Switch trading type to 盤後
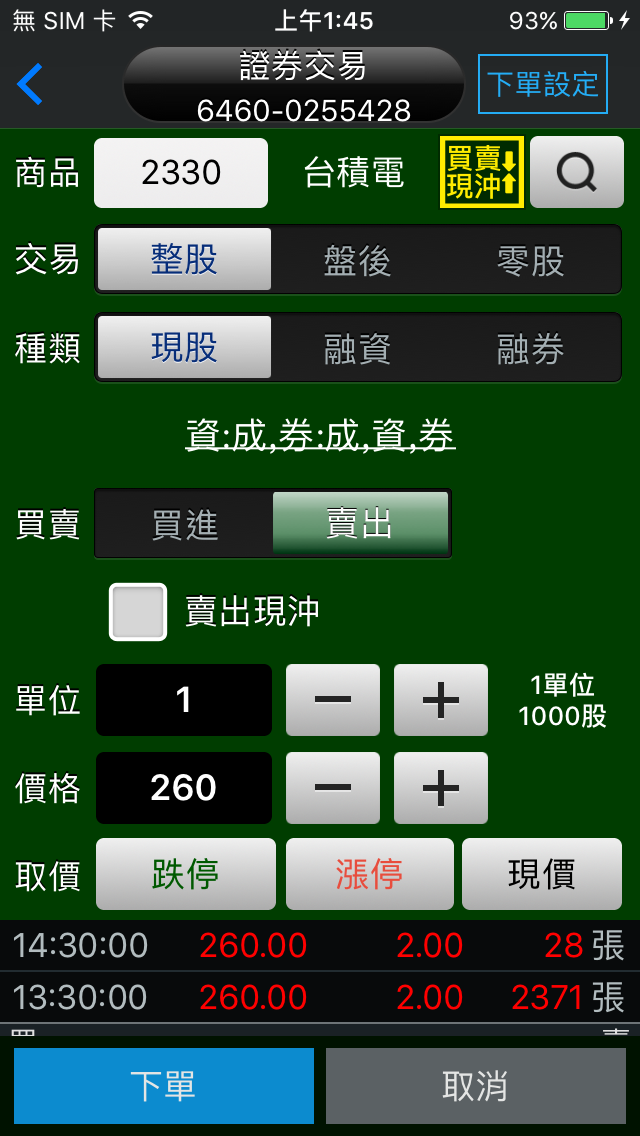Image resolution: width=640 pixels, height=1136 pixels. 357,260
